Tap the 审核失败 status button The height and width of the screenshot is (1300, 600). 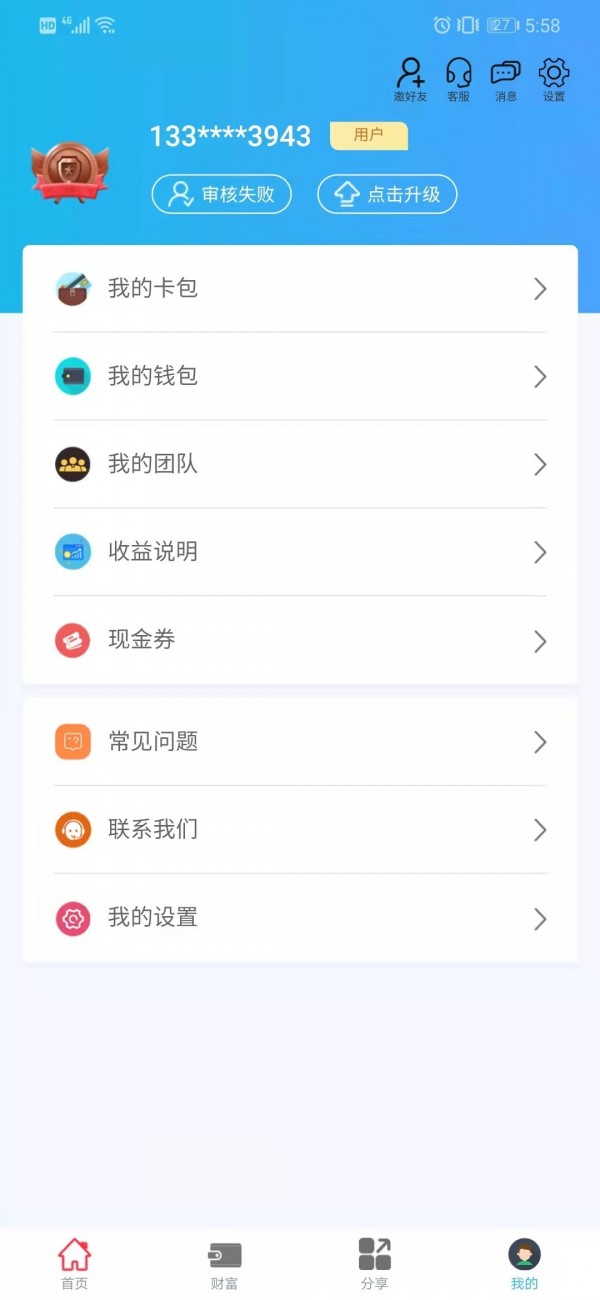pyautogui.click(x=221, y=194)
